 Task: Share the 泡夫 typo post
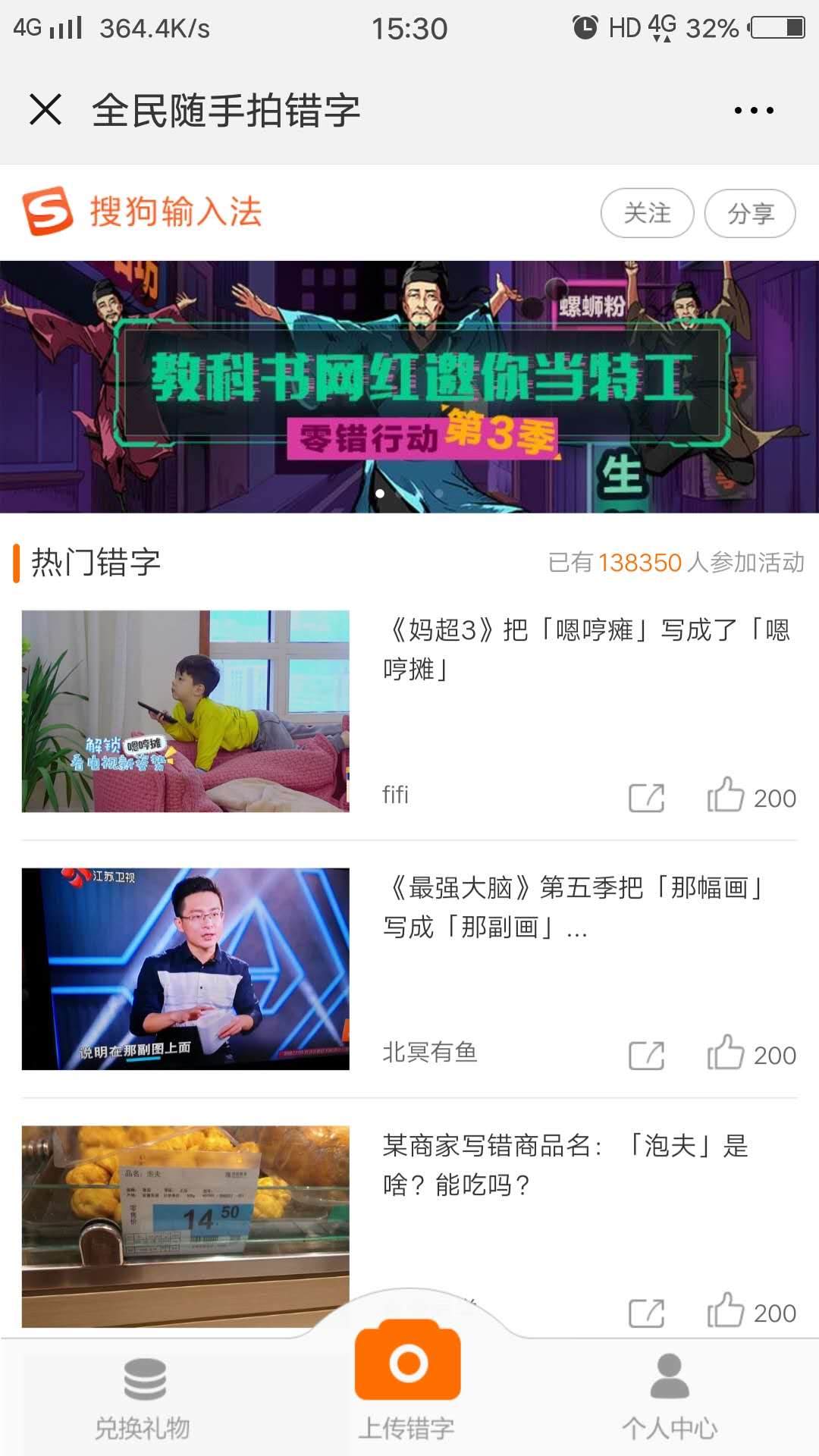(x=647, y=1313)
